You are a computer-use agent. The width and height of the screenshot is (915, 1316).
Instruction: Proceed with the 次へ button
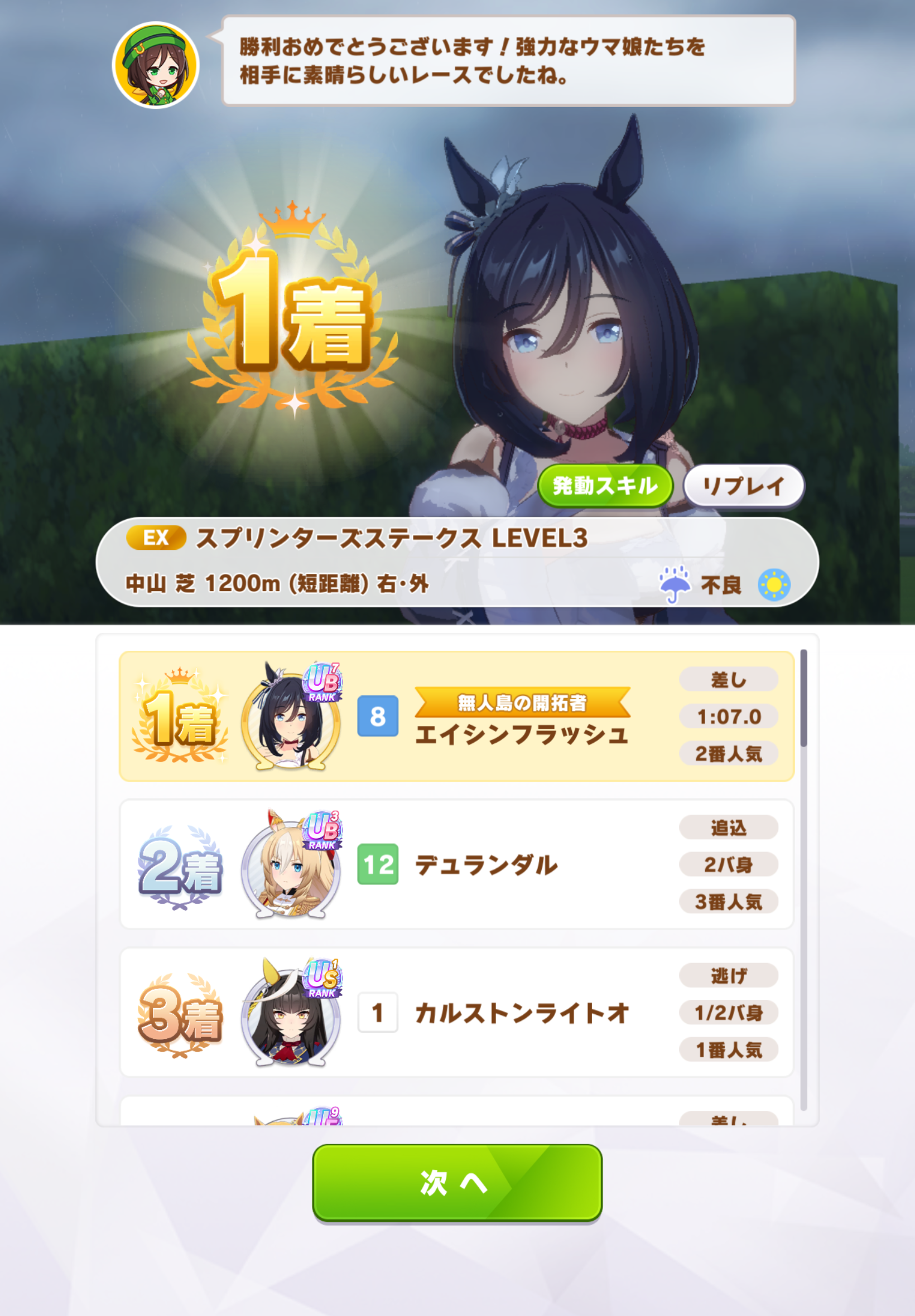pos(457,1182)
